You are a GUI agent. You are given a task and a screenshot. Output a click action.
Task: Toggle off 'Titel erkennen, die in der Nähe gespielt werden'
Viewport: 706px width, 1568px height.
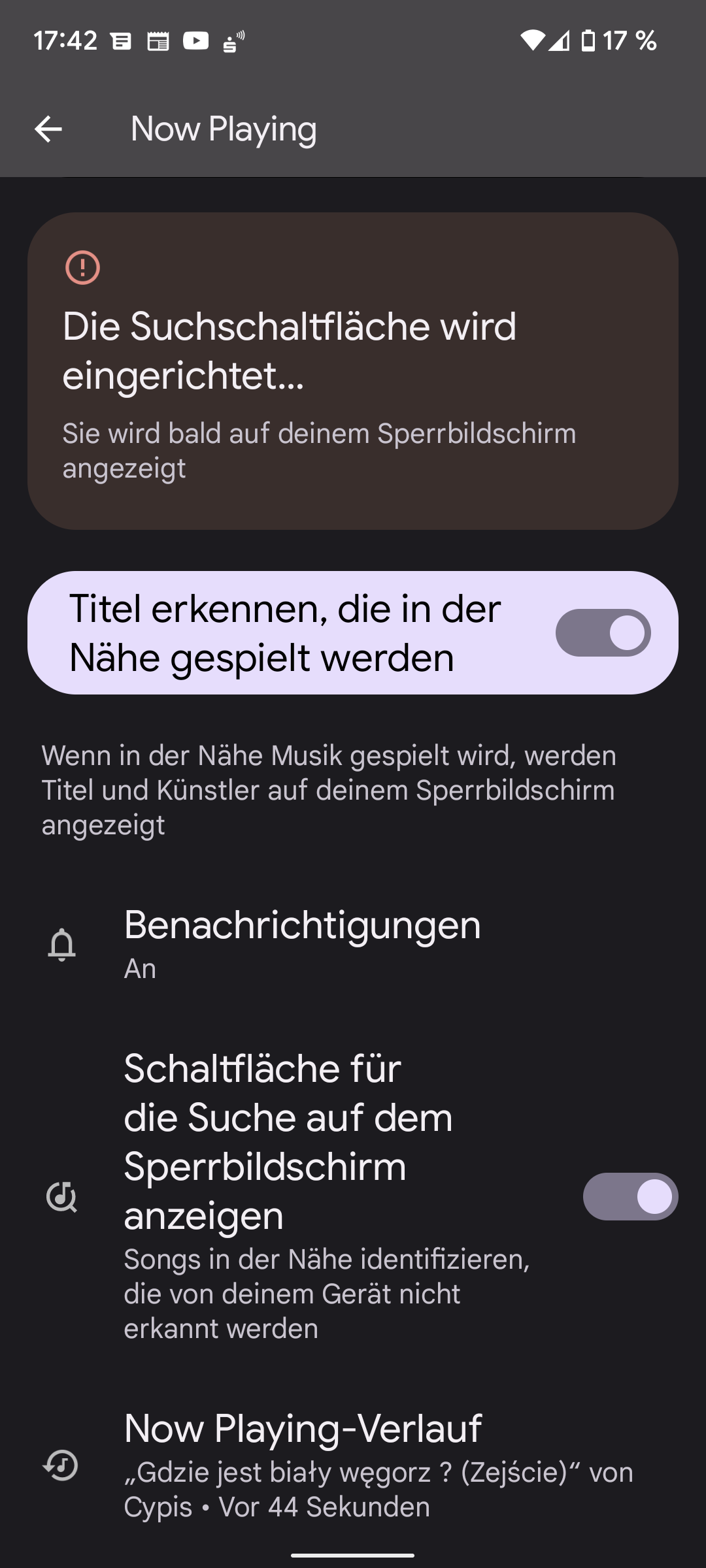point(603,632)
